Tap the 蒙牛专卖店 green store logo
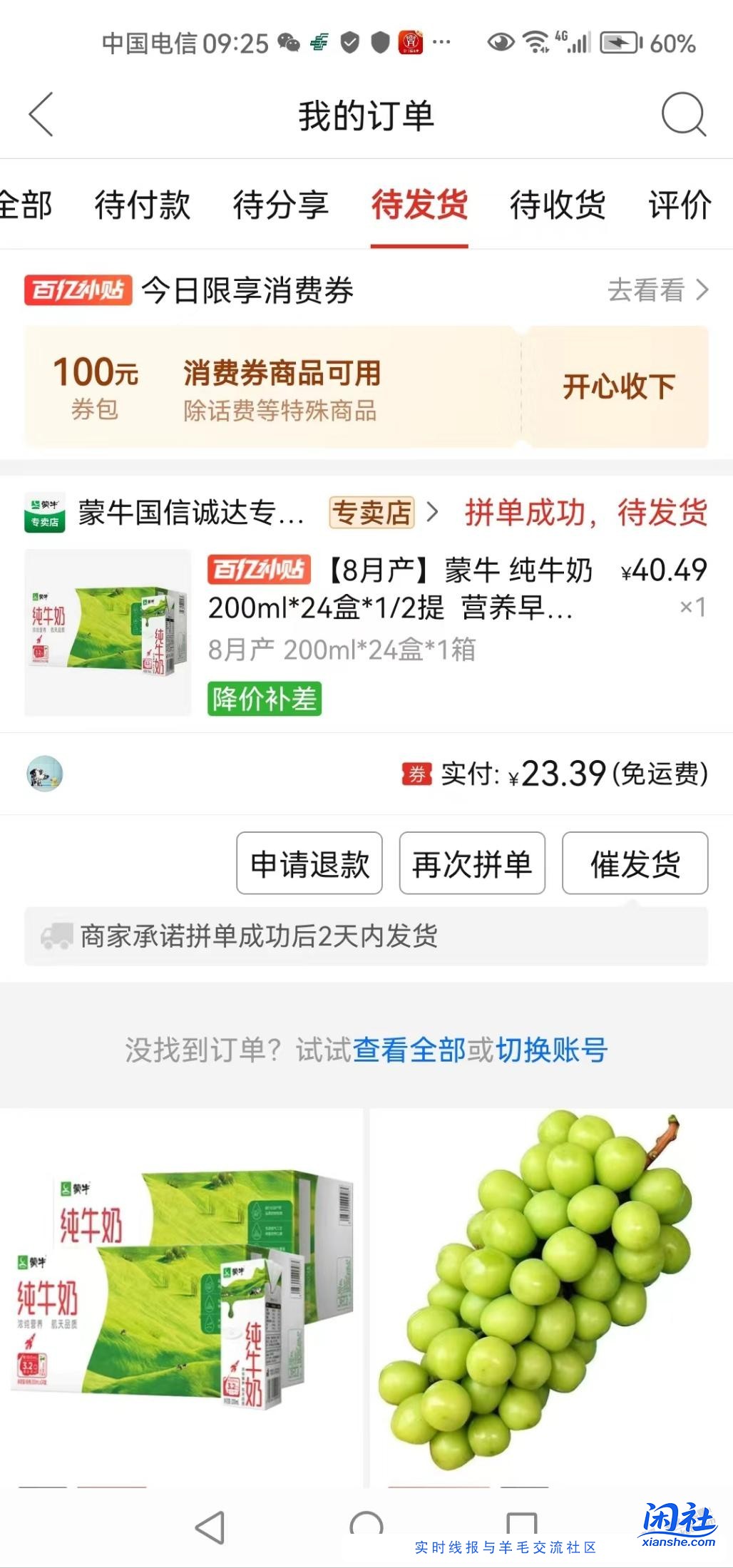The width and height of the screenshot is (733, 1568). pos(43,511)
